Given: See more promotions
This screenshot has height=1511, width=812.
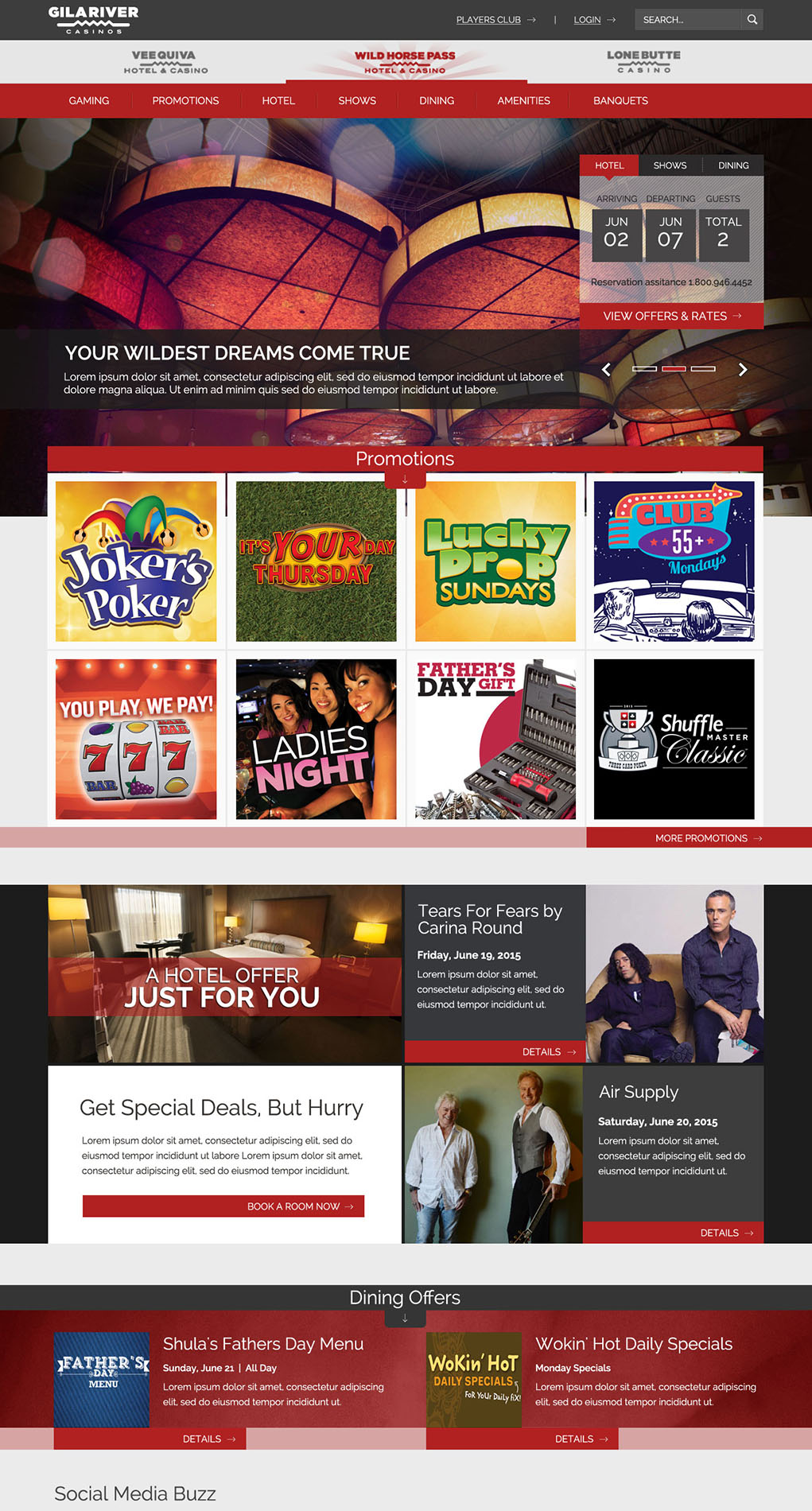Looking at the screenshot, I should click(x=708, y=838).
